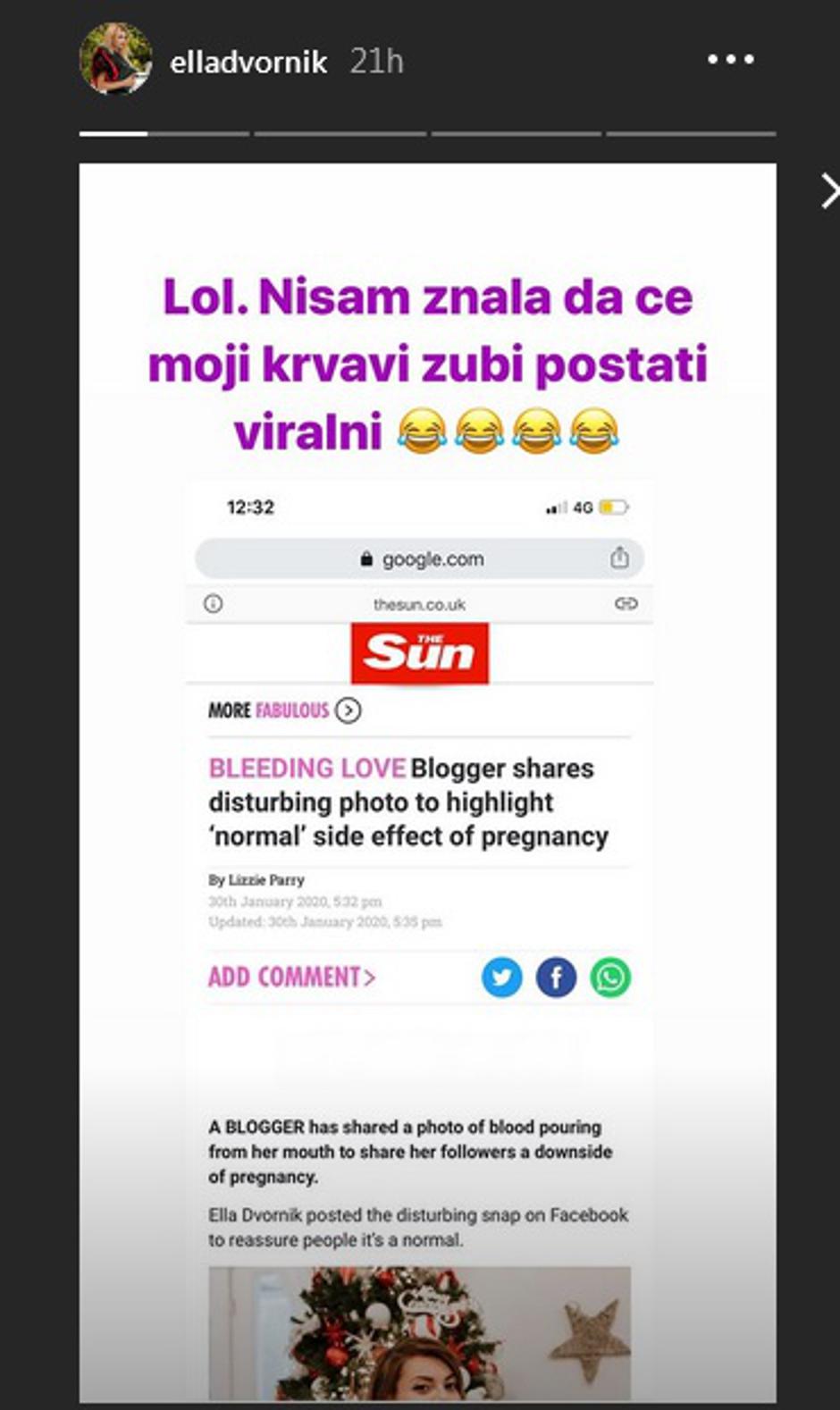
Task: Open the three-dot story options menu
Action: [x=730, y=60]
